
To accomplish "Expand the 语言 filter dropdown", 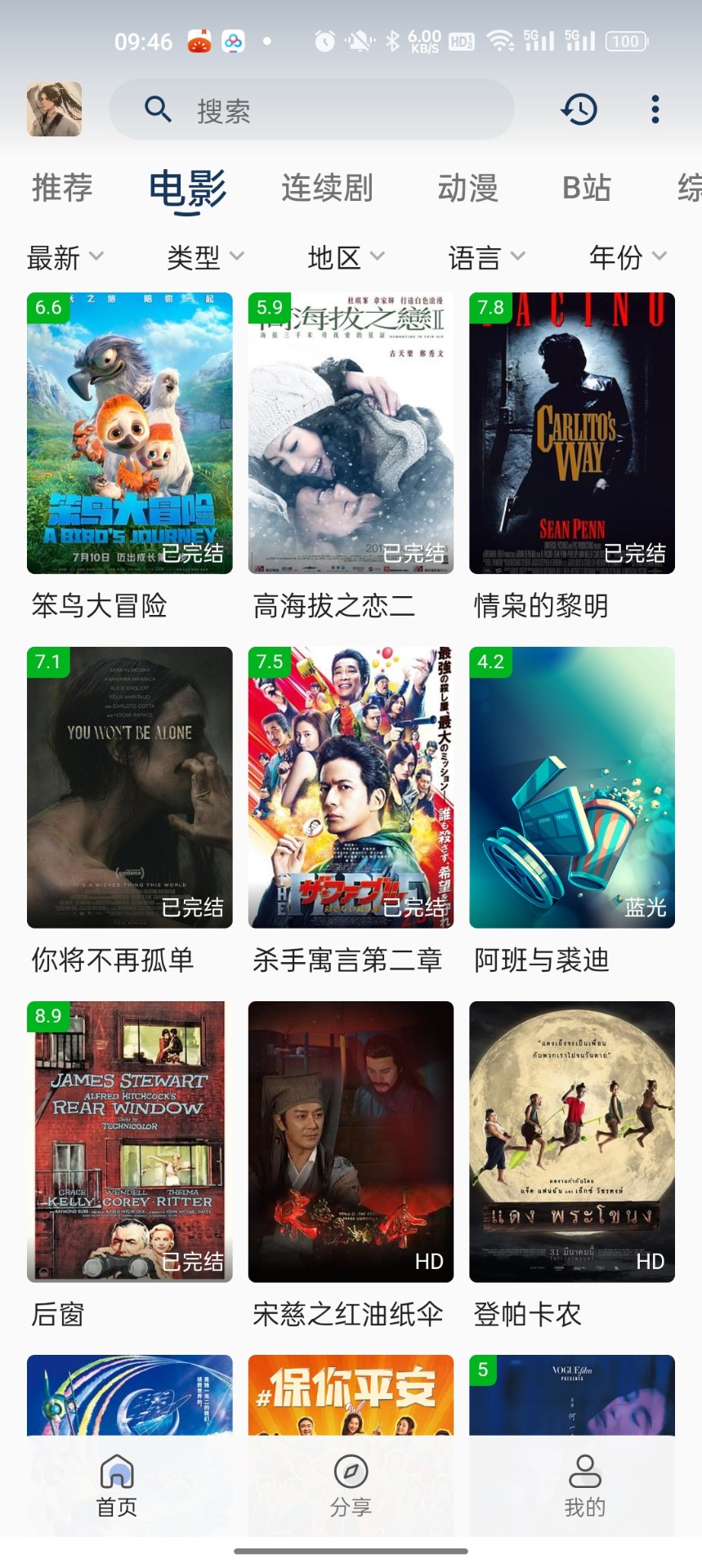I will [486, 258].
